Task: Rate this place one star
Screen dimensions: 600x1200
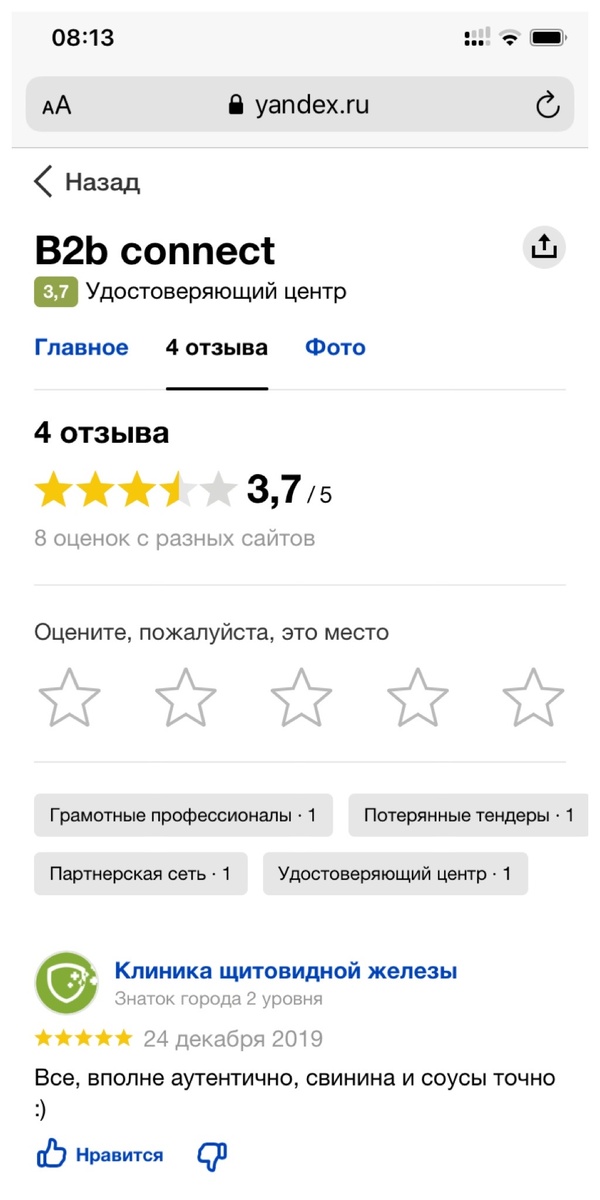Action: pyautogui.click(x=69, y=697)
